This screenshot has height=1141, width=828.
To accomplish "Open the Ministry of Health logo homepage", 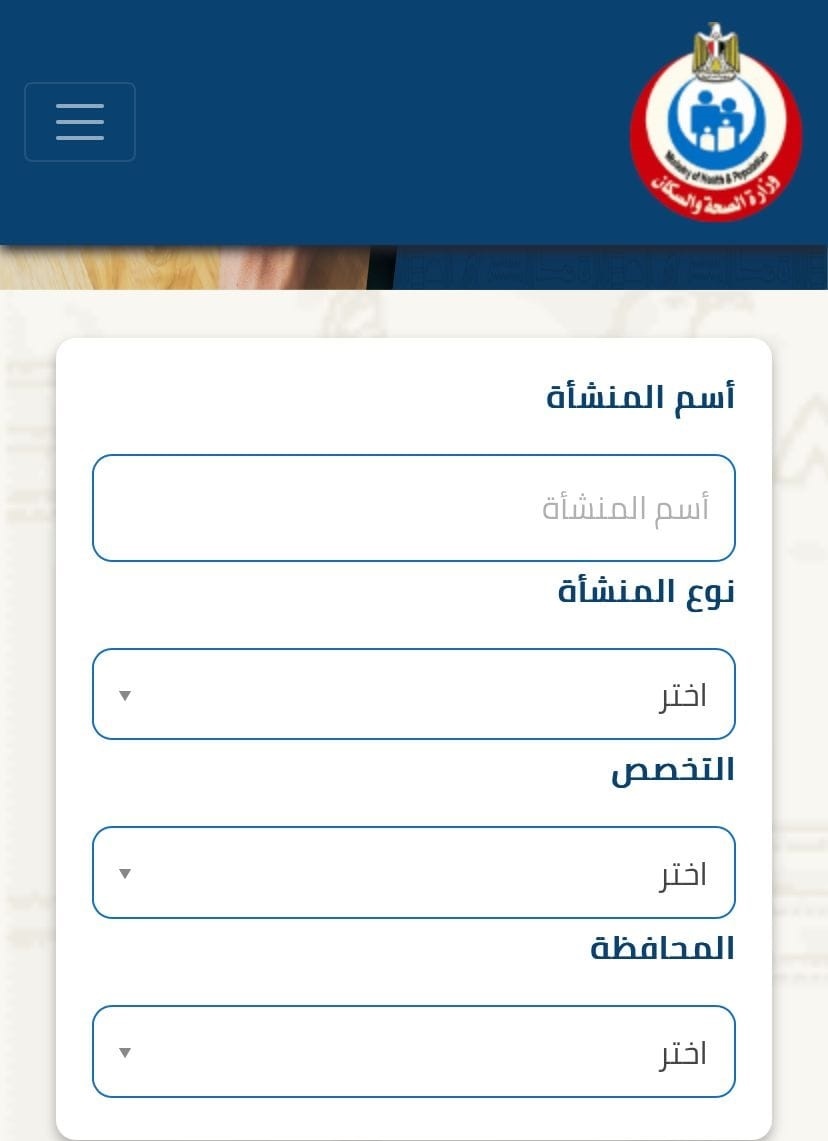I will click(x=716, y=122).
